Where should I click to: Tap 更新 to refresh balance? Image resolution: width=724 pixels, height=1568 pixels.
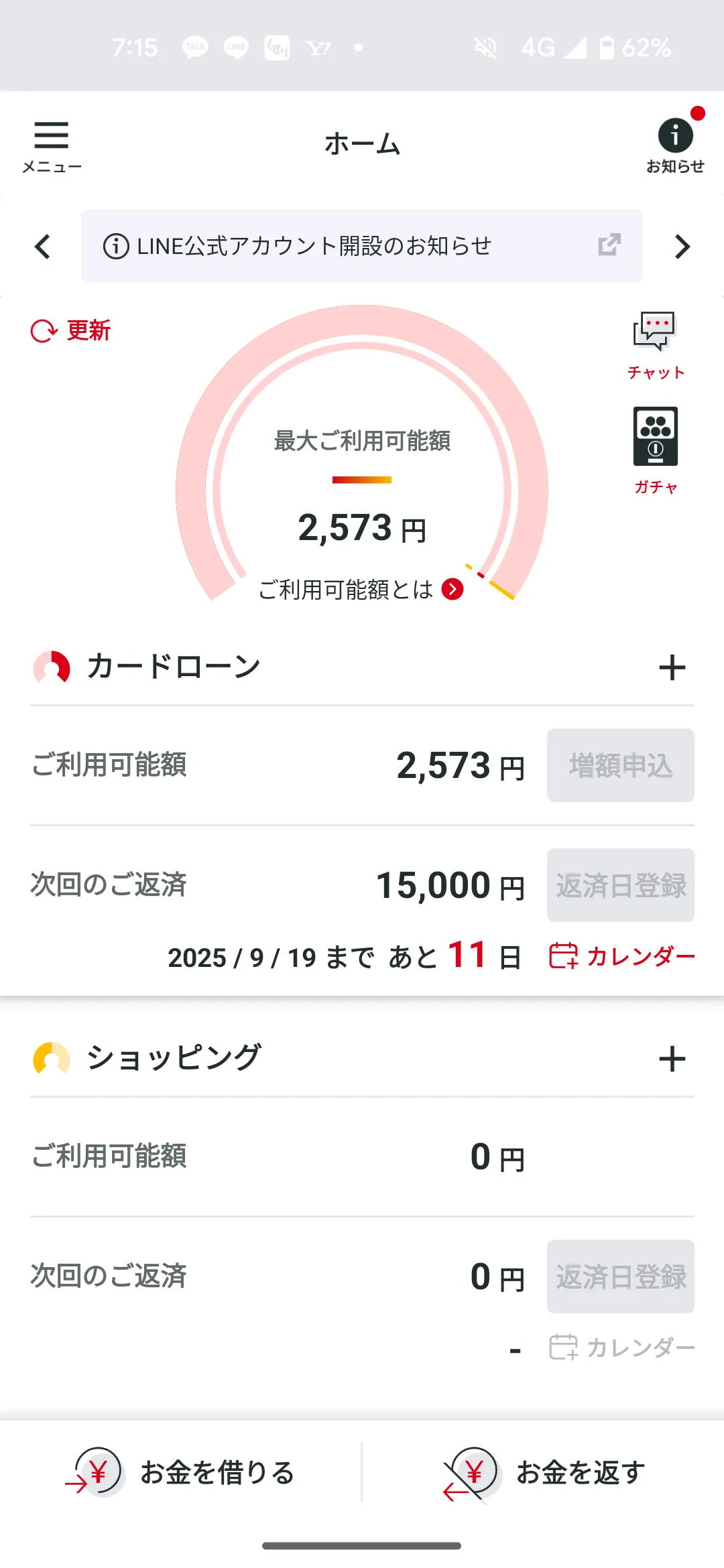(71, 330)
